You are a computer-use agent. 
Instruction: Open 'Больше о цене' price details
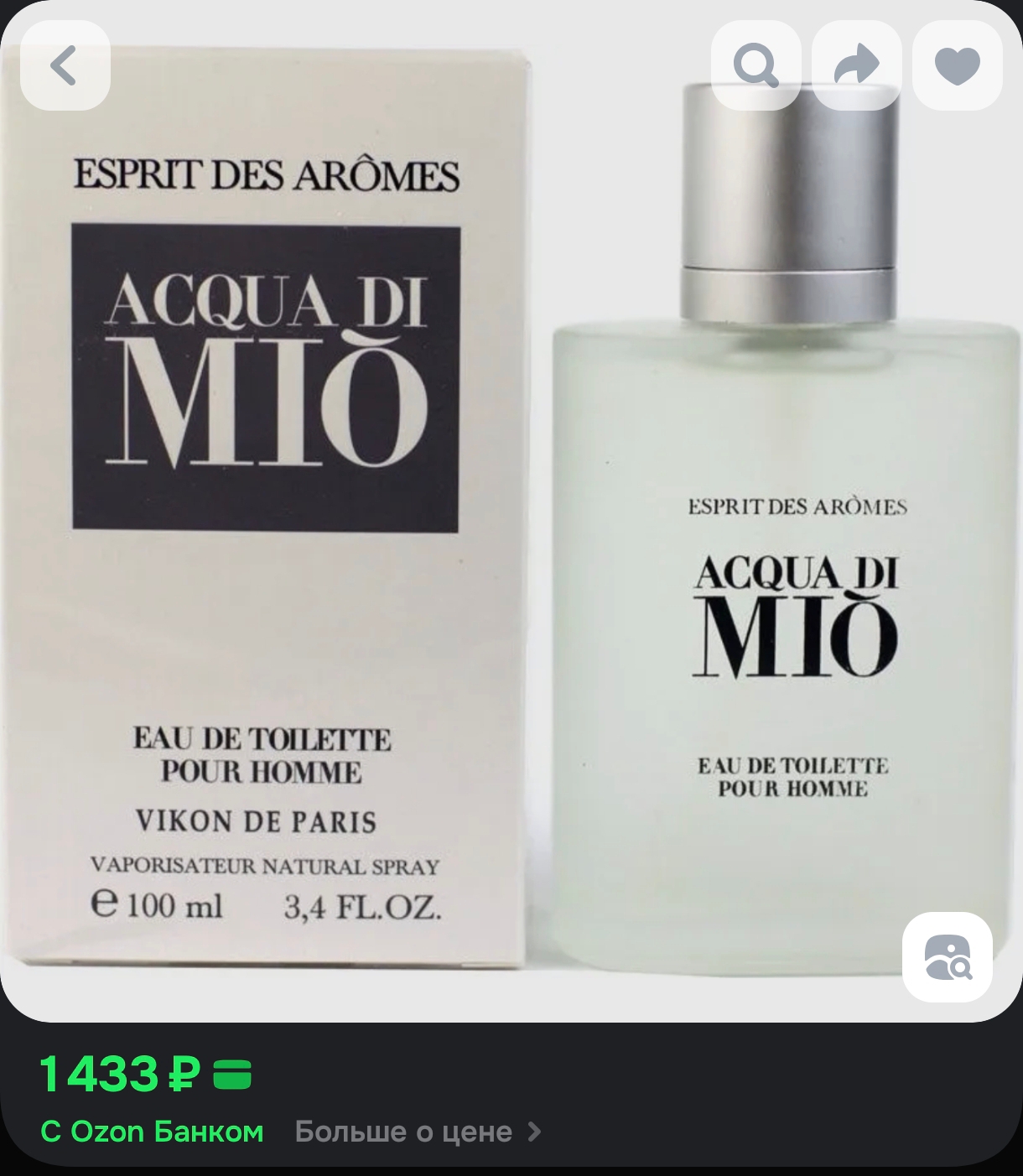coord(417,1132)
